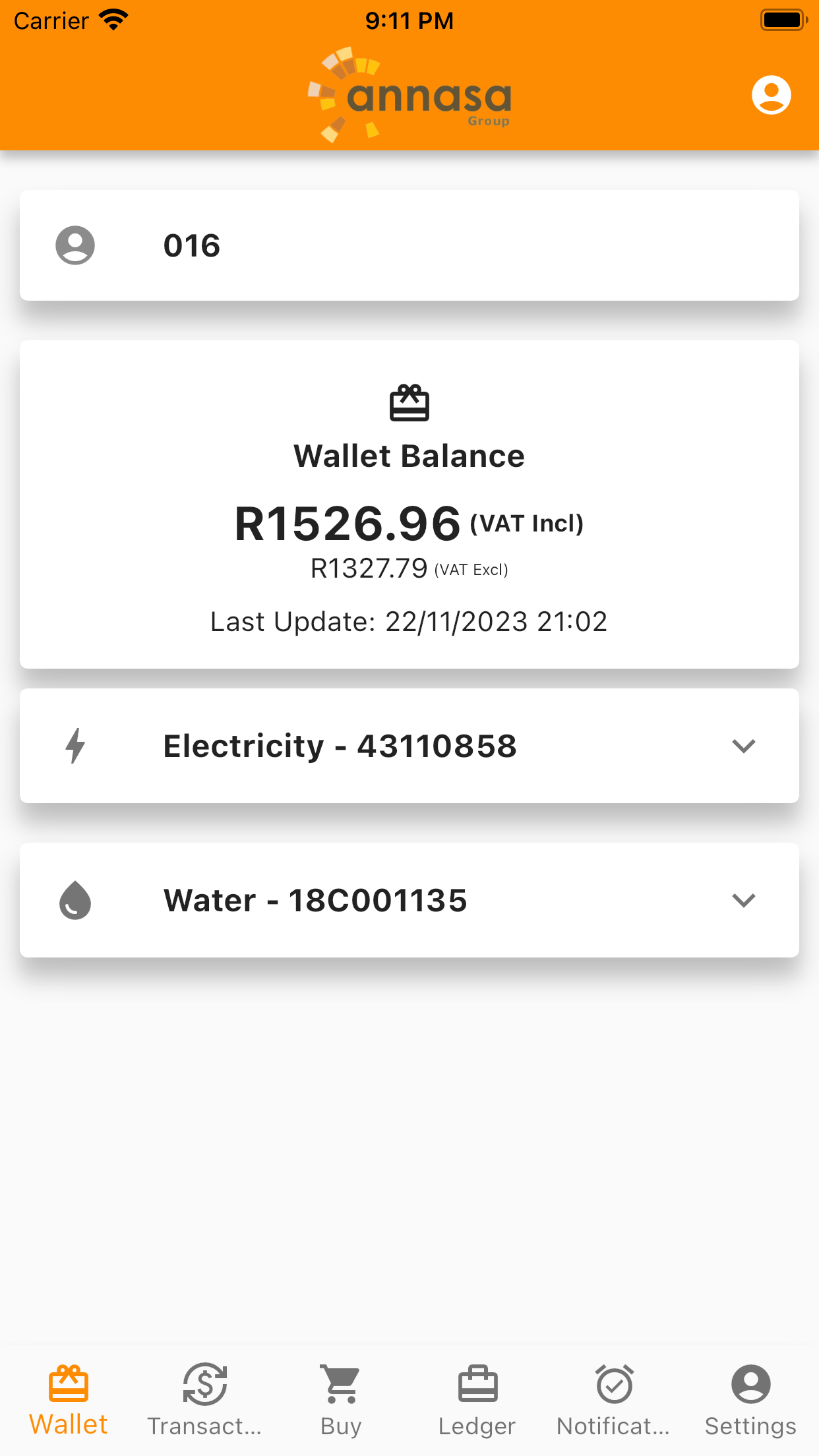Expand the Electricity - 43110858 meter

(409, 746)
